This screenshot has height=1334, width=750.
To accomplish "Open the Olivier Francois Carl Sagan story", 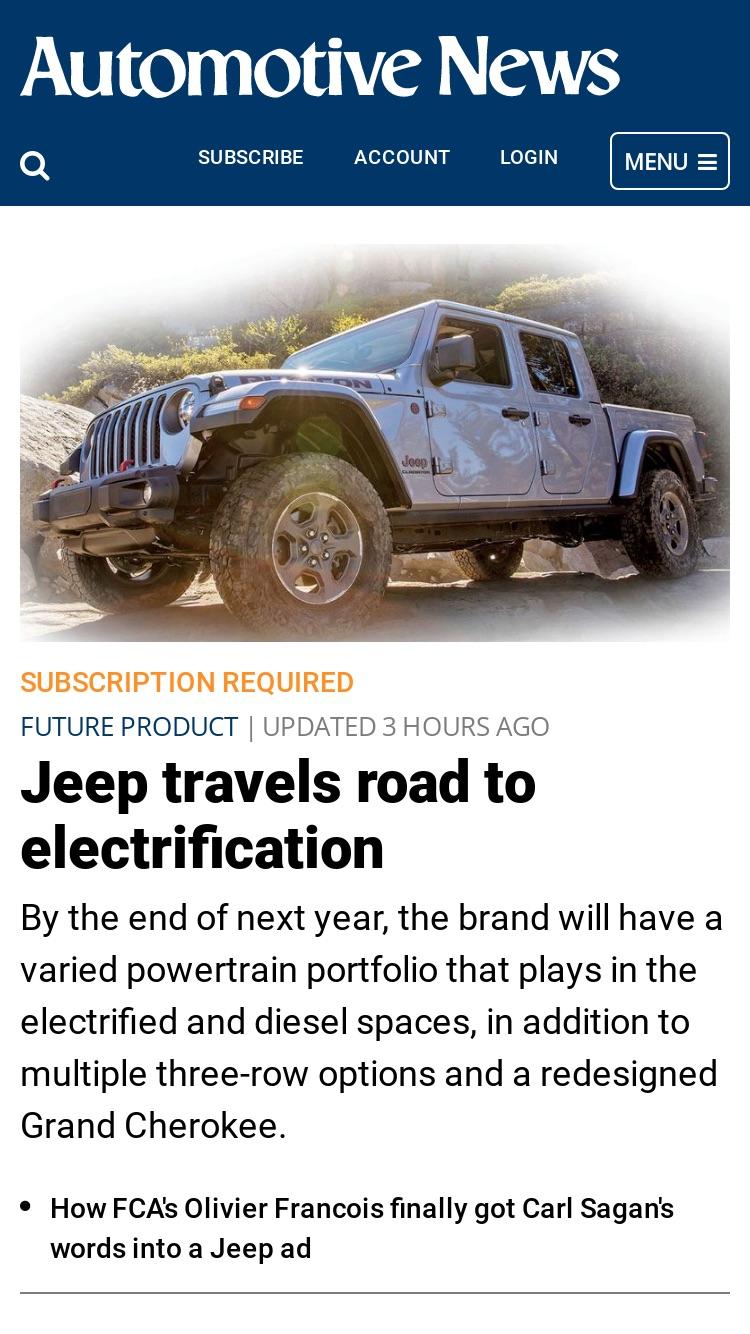I will (362, 1228).
